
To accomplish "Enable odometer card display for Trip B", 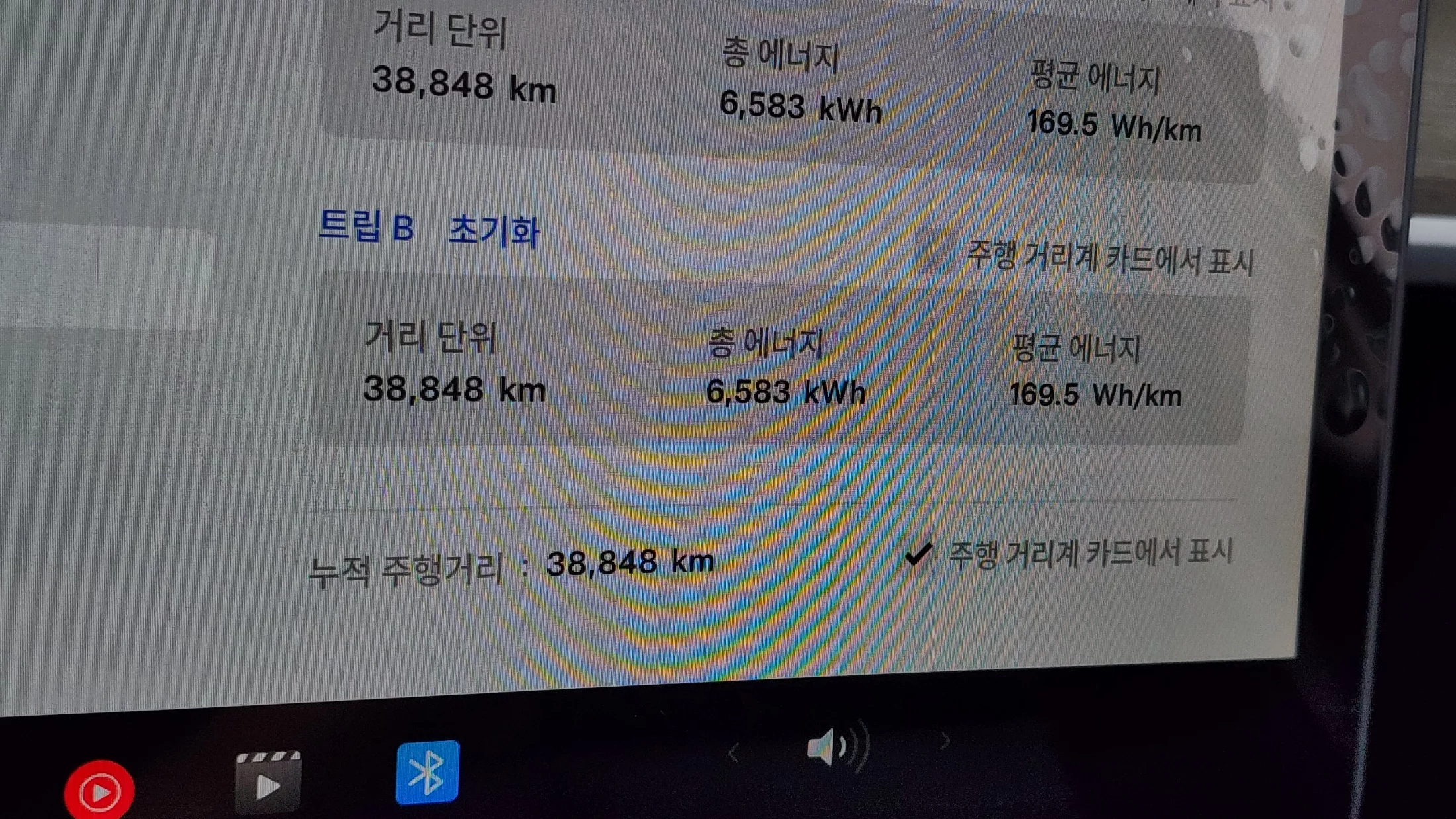I will tap(934, 253).
